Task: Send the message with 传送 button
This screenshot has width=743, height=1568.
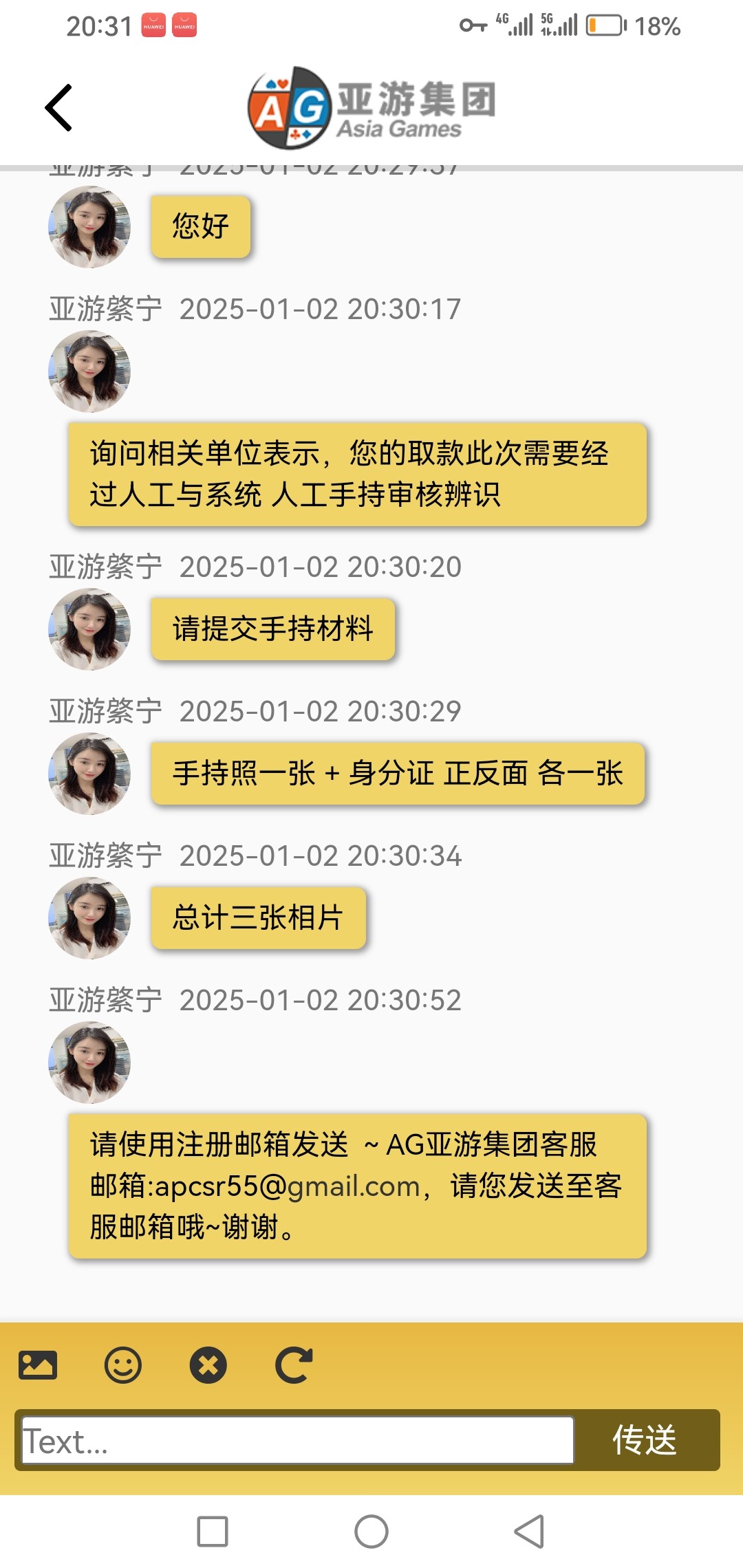Action: click(x=645, y=1440)
